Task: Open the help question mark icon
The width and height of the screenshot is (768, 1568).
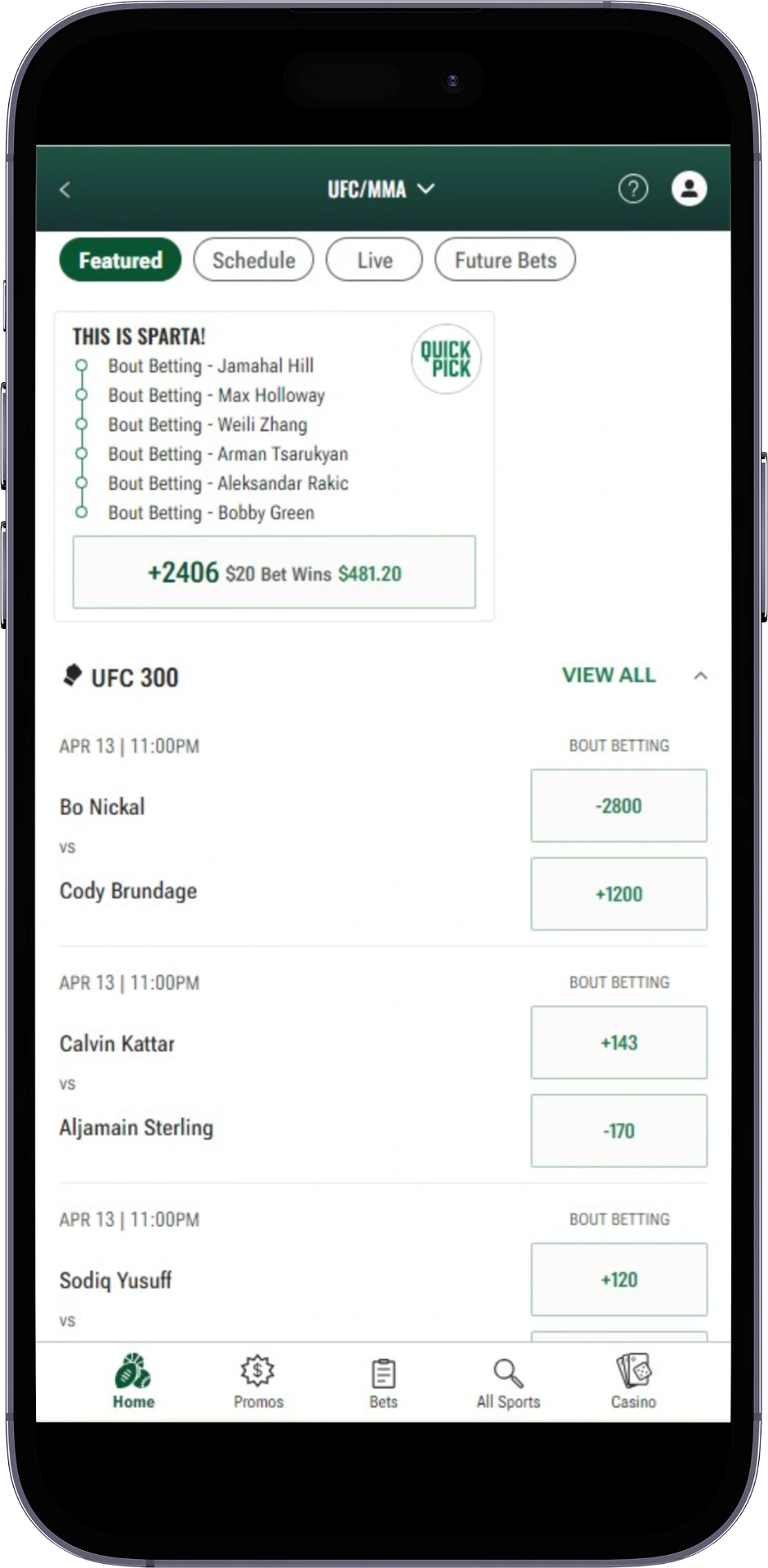Action: [632, 189]
